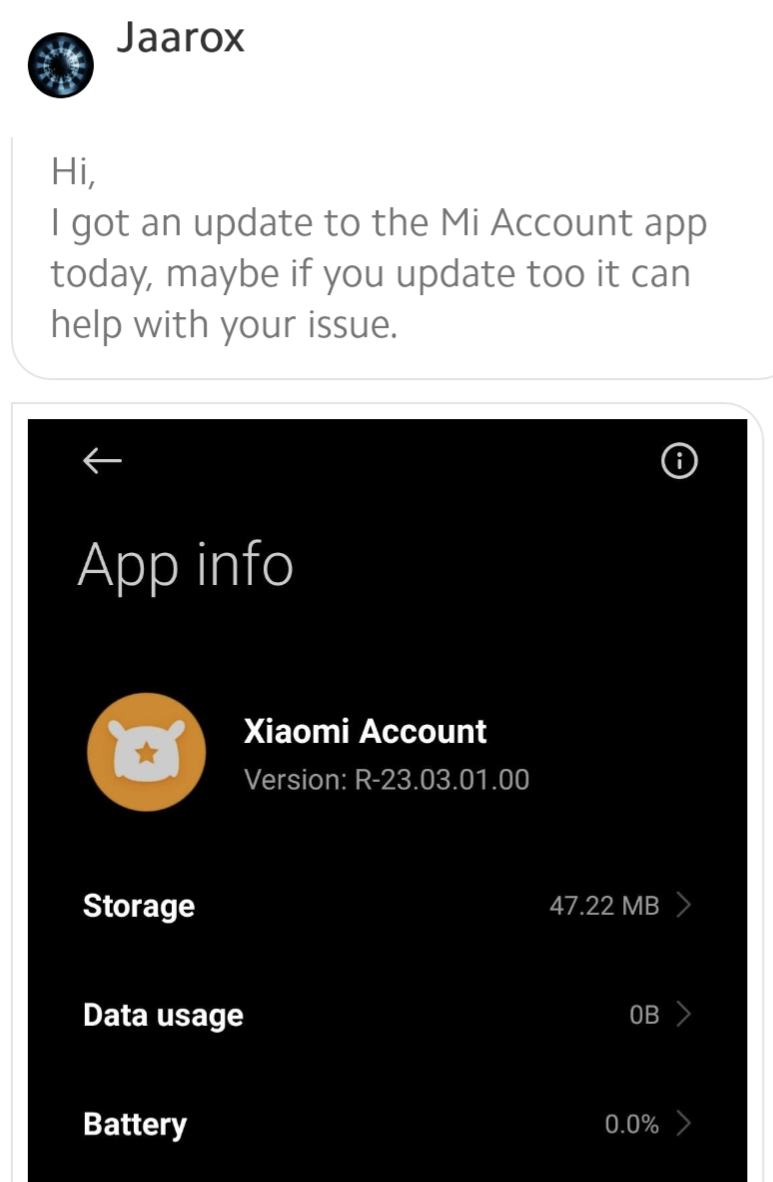Tap the Jaarox username
Screen dimensions: 773x1182
coord(180,38)
